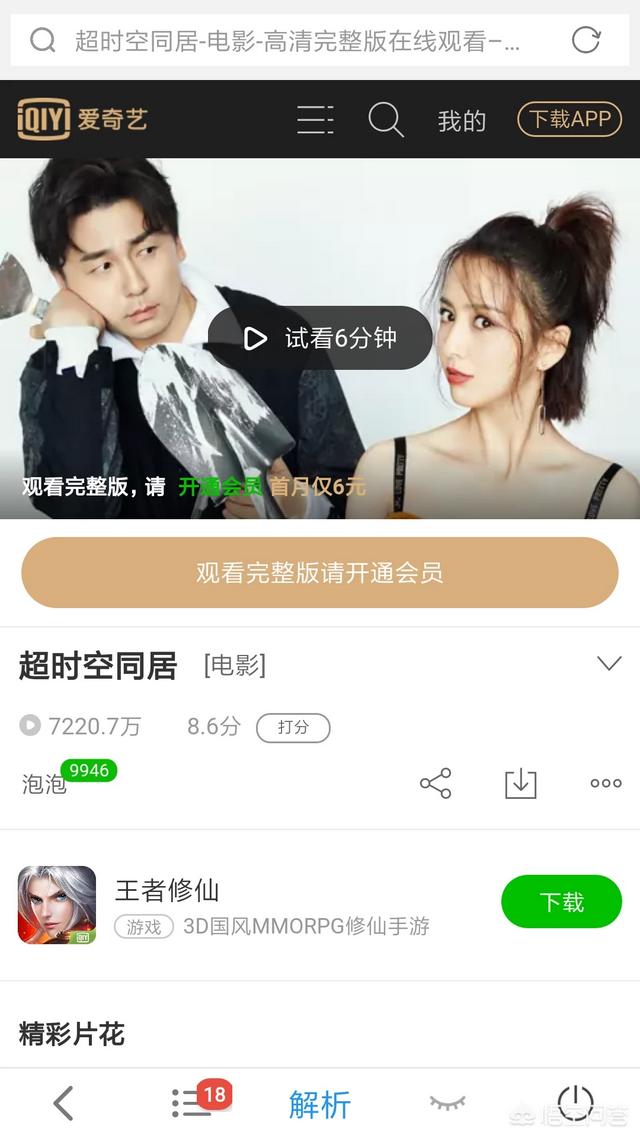
Task: Download the 王者修仙 game
Action: pos(561,902)
